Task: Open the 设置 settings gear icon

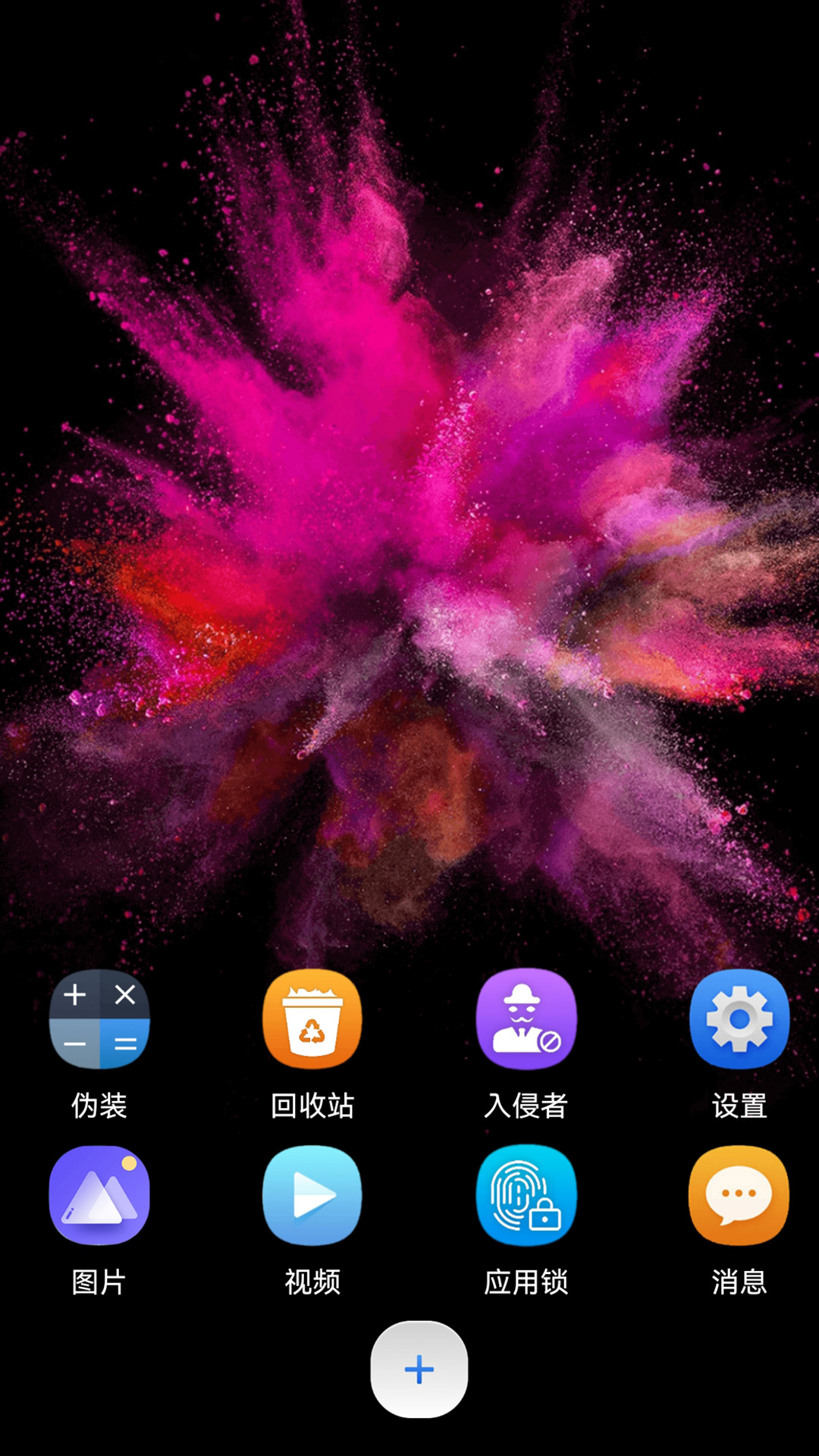Action: pos(739,1020)
